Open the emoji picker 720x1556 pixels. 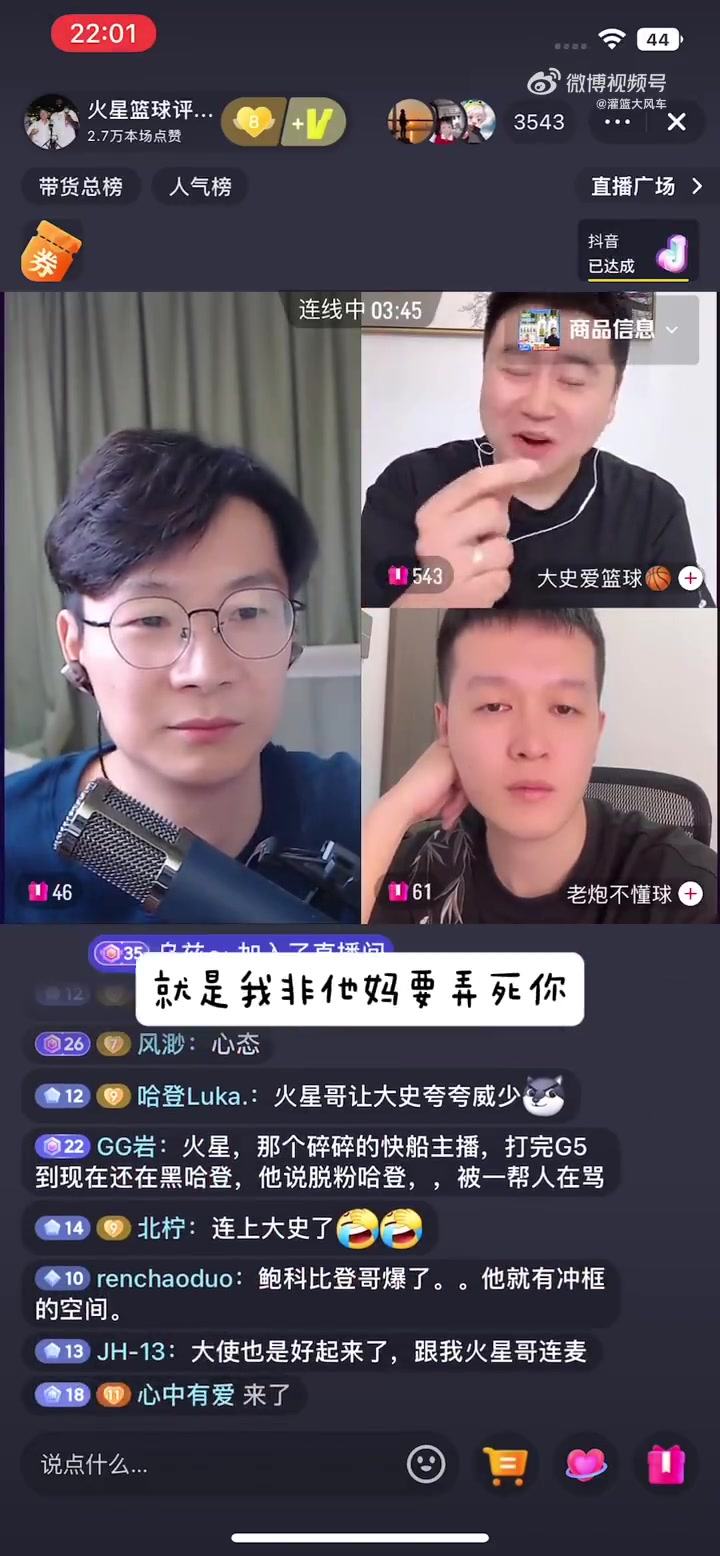[426, 1465]
